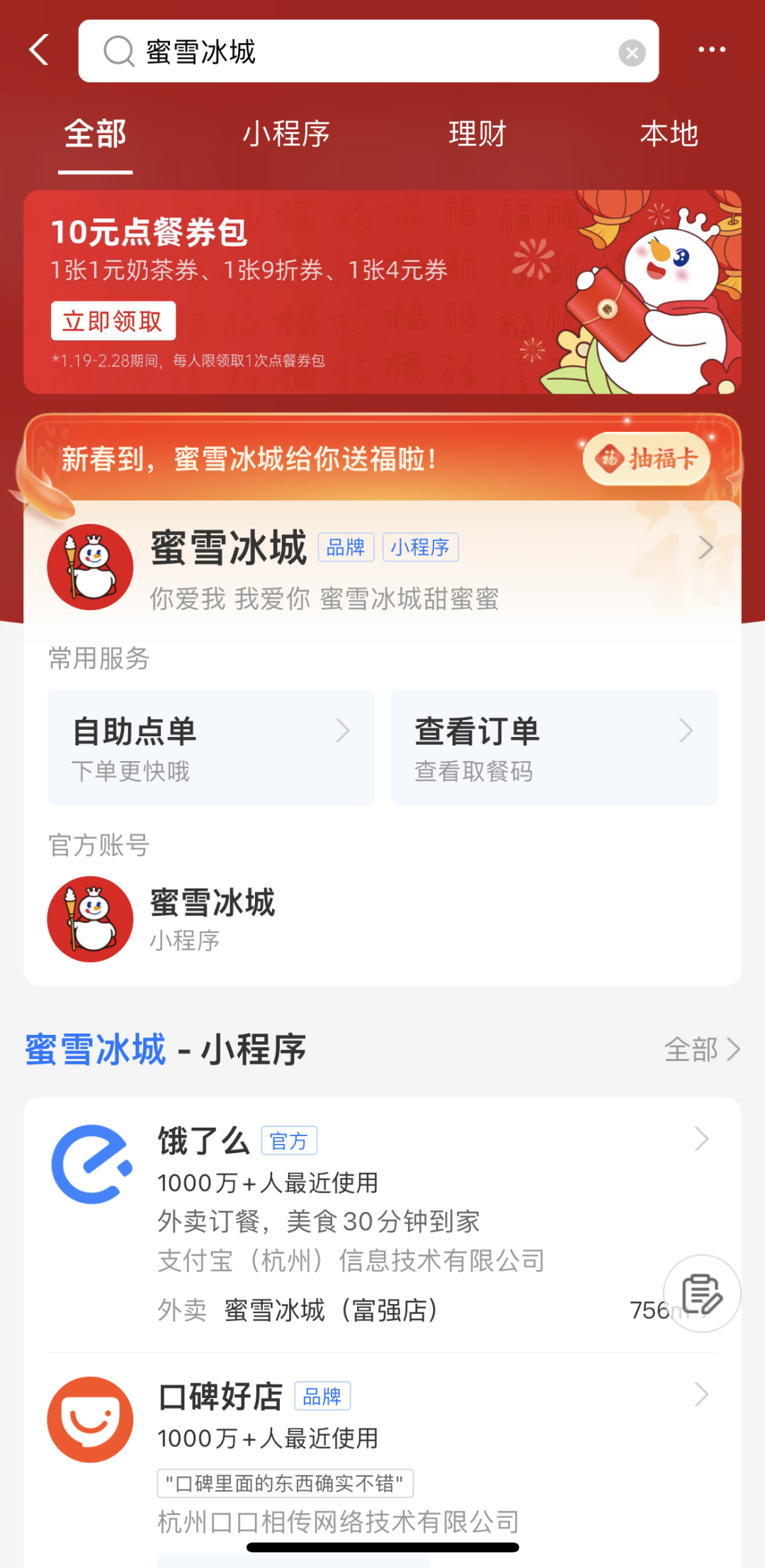Expand the 蜜雪冰城 brand card chevron
765x1568 pixels.
(x=706, y=546)
